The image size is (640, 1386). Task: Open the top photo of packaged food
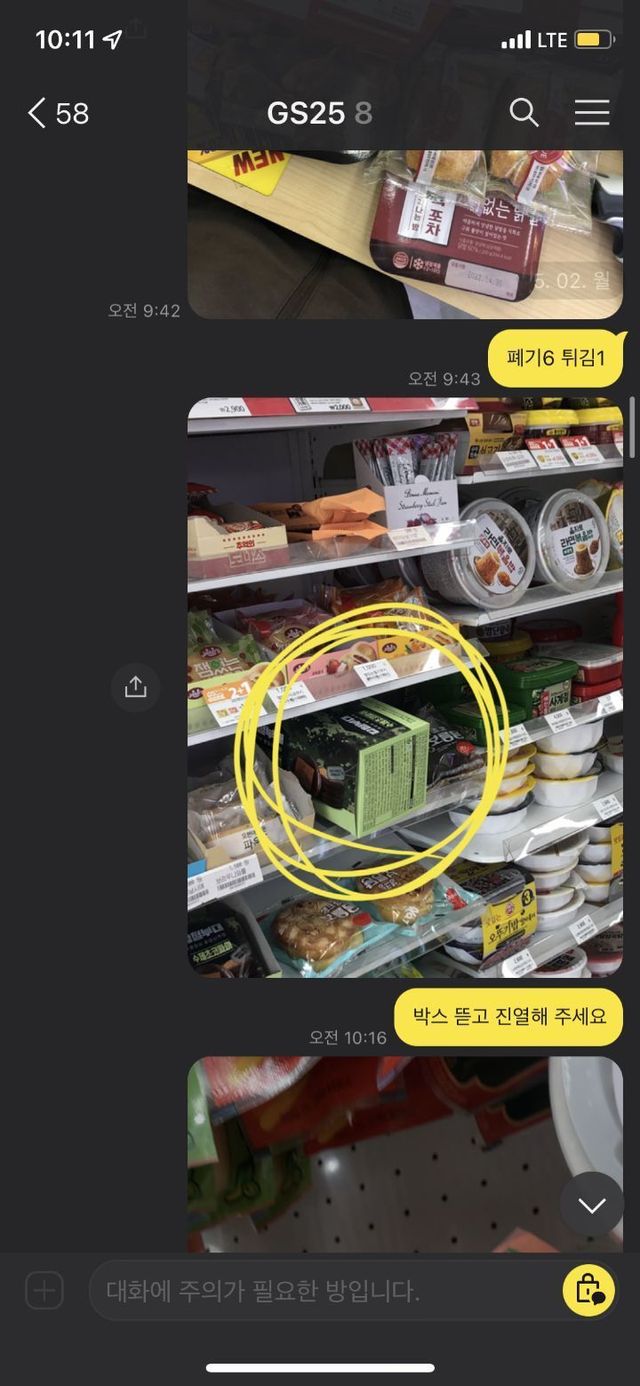405,235
